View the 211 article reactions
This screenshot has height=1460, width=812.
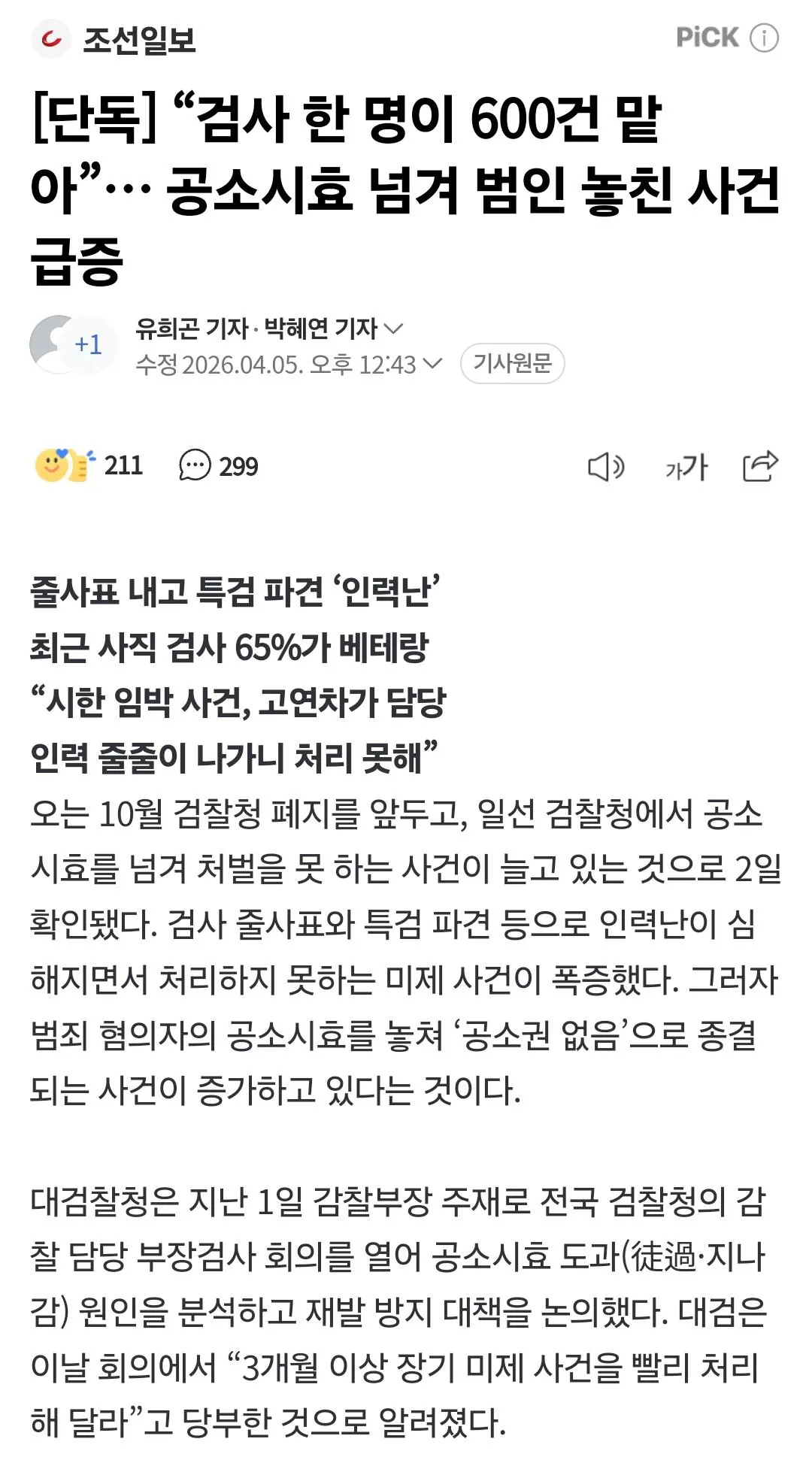(89, 466)
